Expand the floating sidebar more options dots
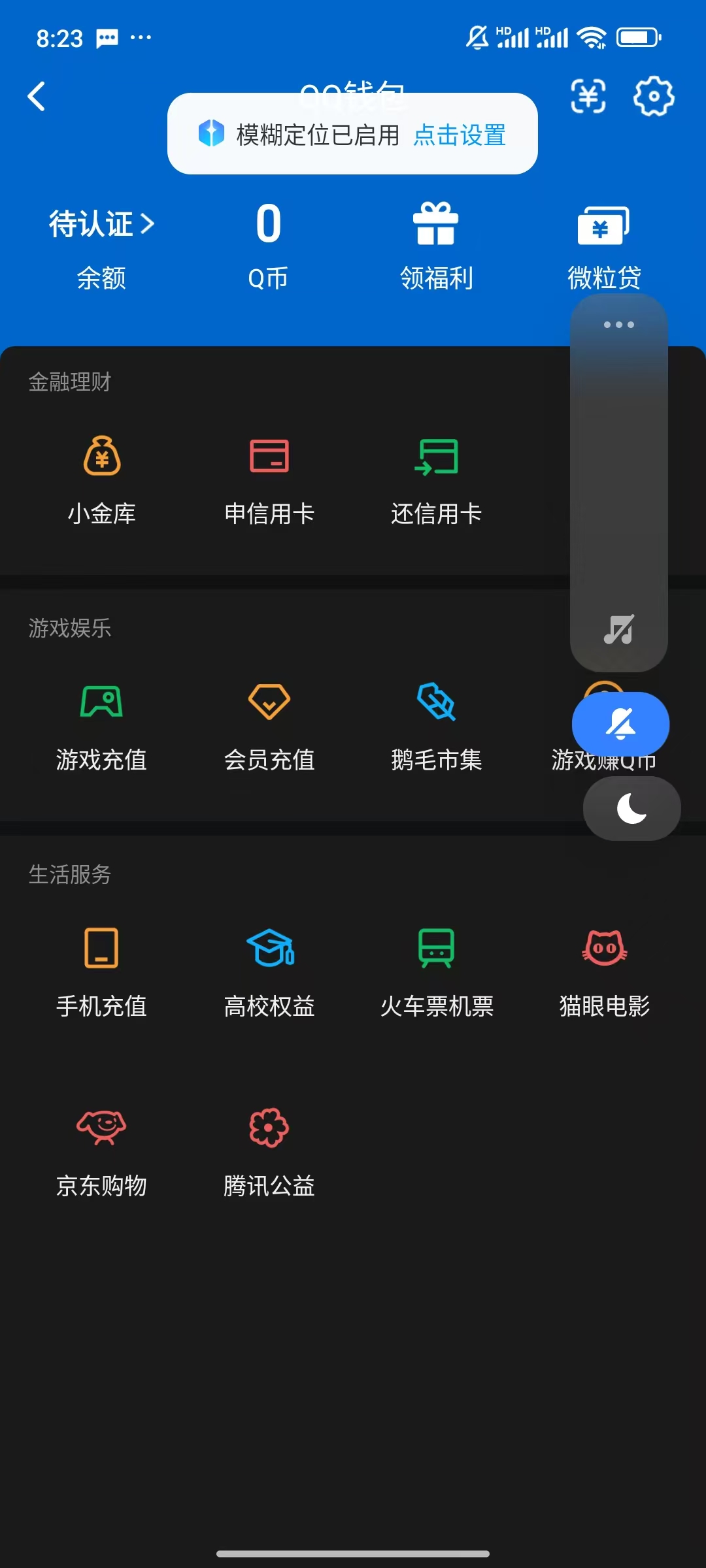 click(618, 325)
